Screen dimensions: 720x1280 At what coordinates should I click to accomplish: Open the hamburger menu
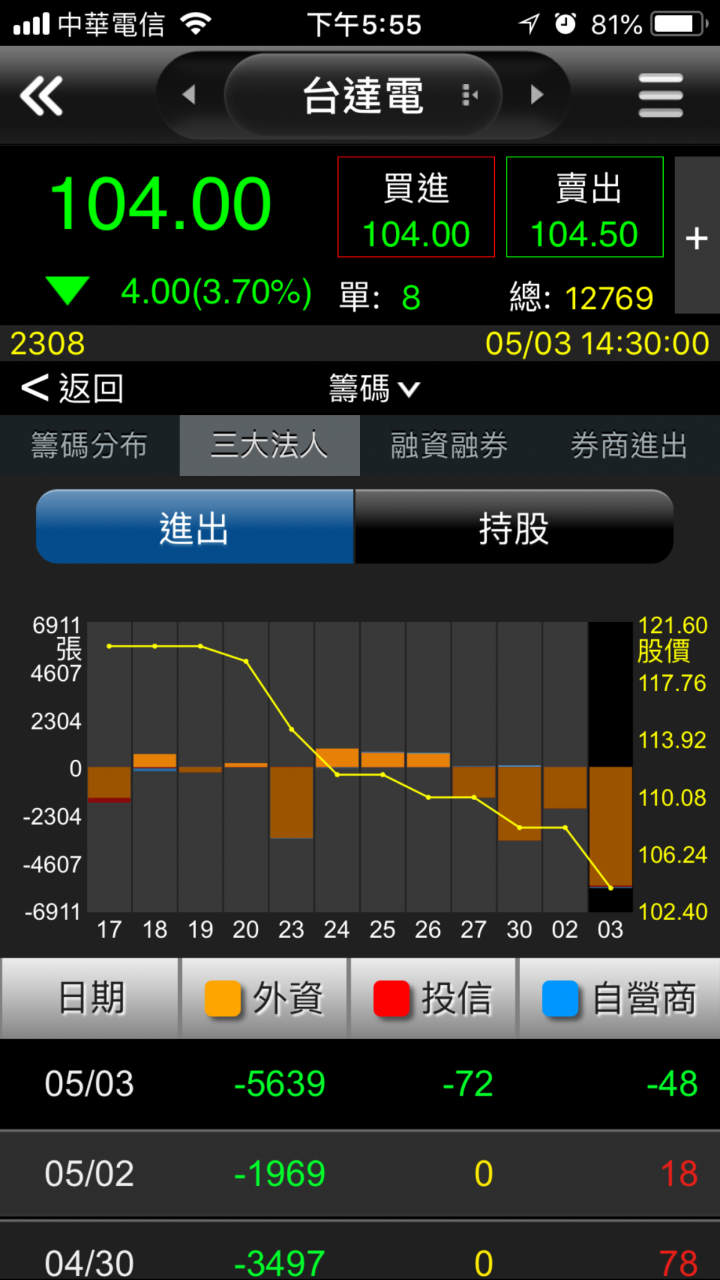[661, 96]
